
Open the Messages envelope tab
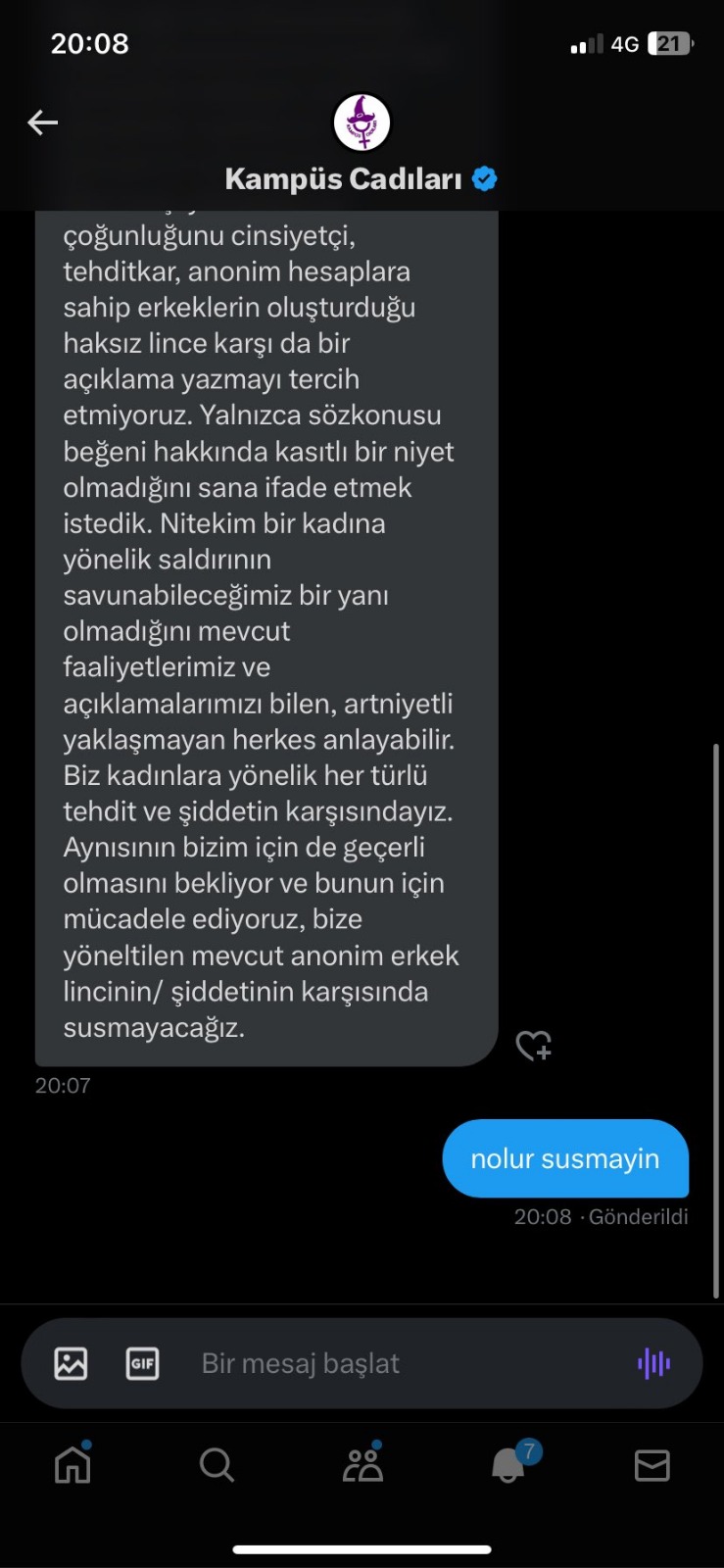[652, 1465]
